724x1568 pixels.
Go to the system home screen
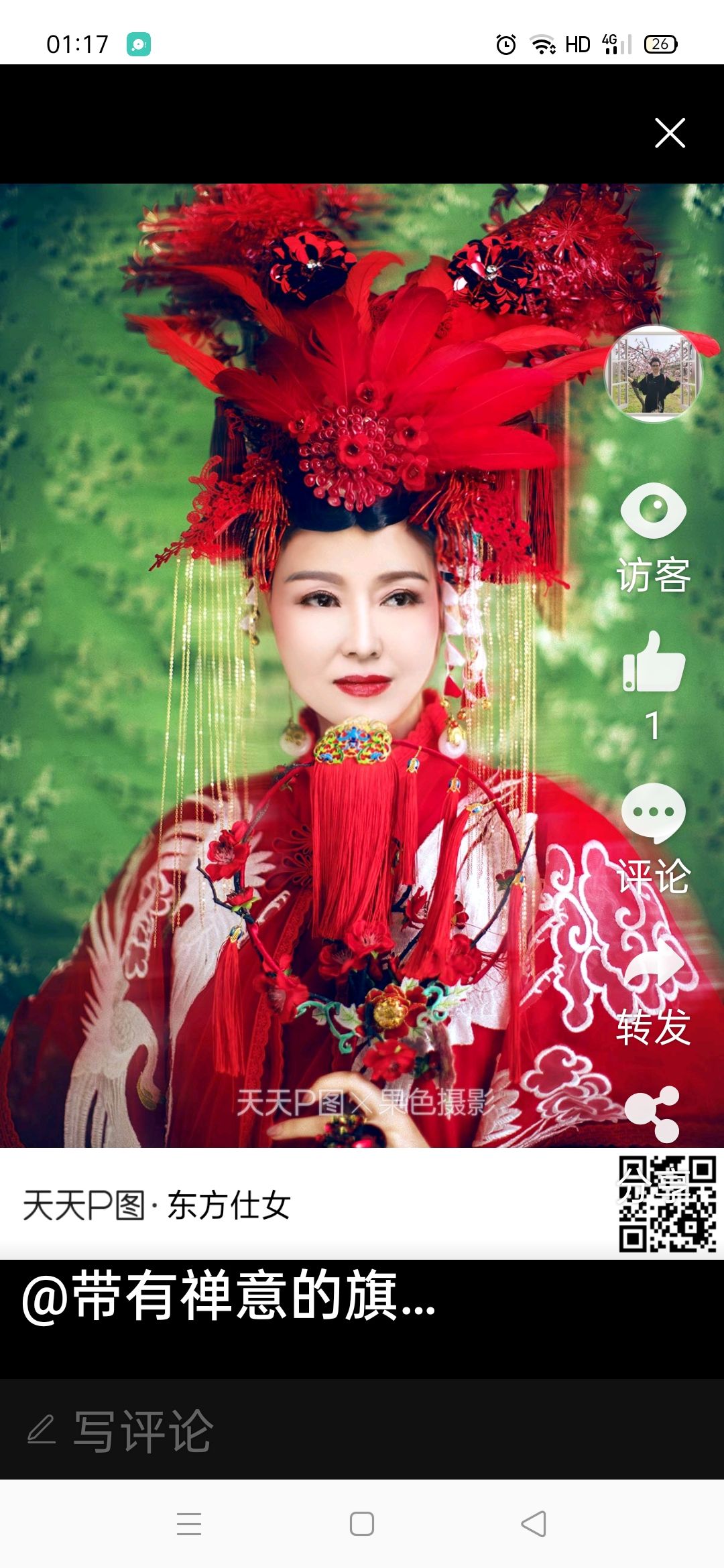point(362,1524)
